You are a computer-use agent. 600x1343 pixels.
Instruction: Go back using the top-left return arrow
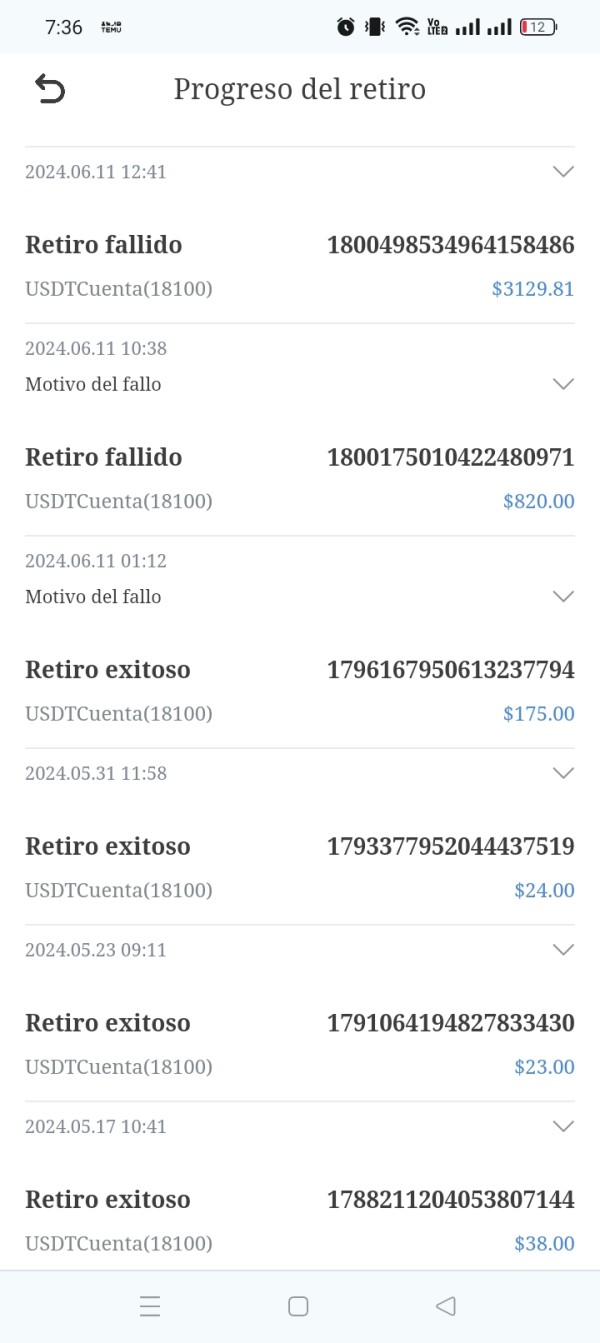tap(50, 90)
